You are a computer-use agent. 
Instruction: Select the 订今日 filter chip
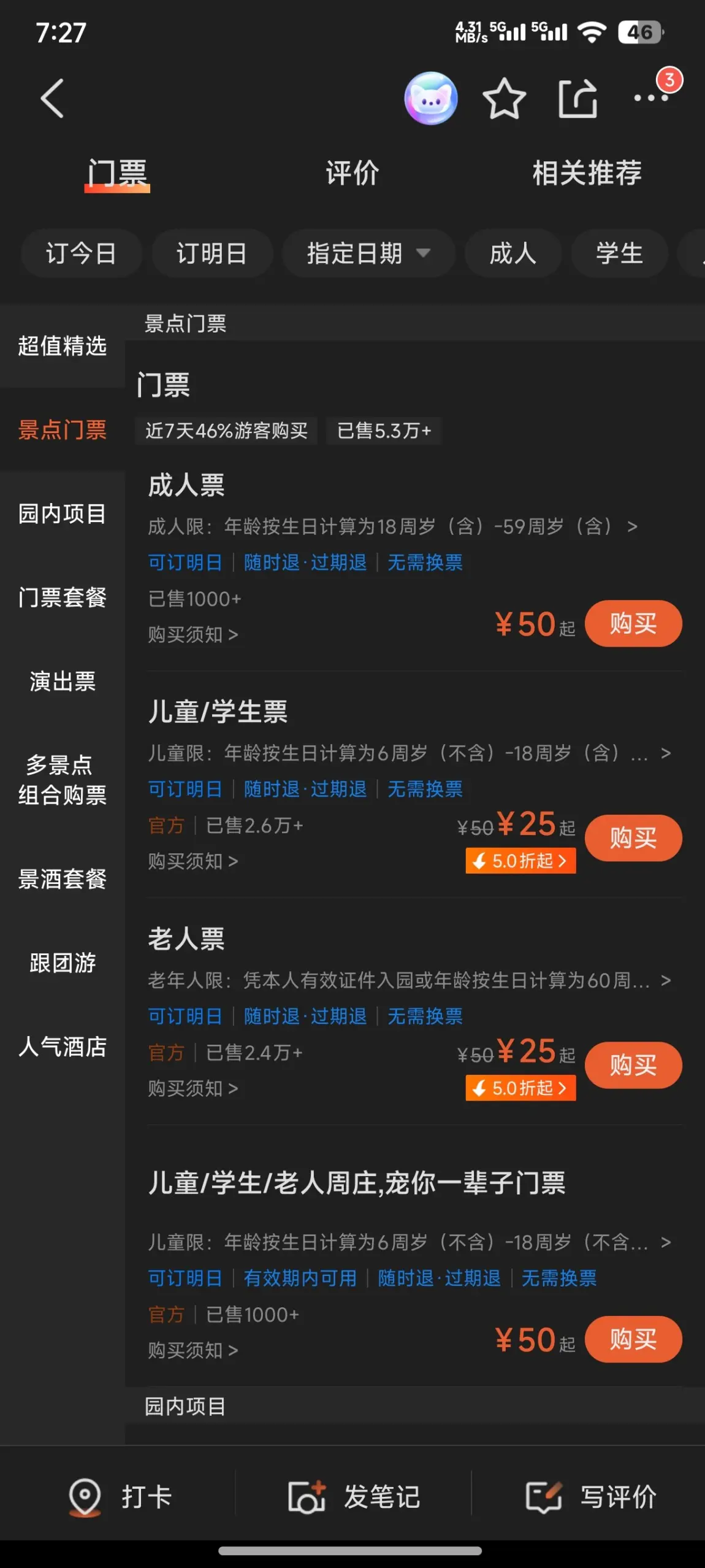(x=82, y=253)
